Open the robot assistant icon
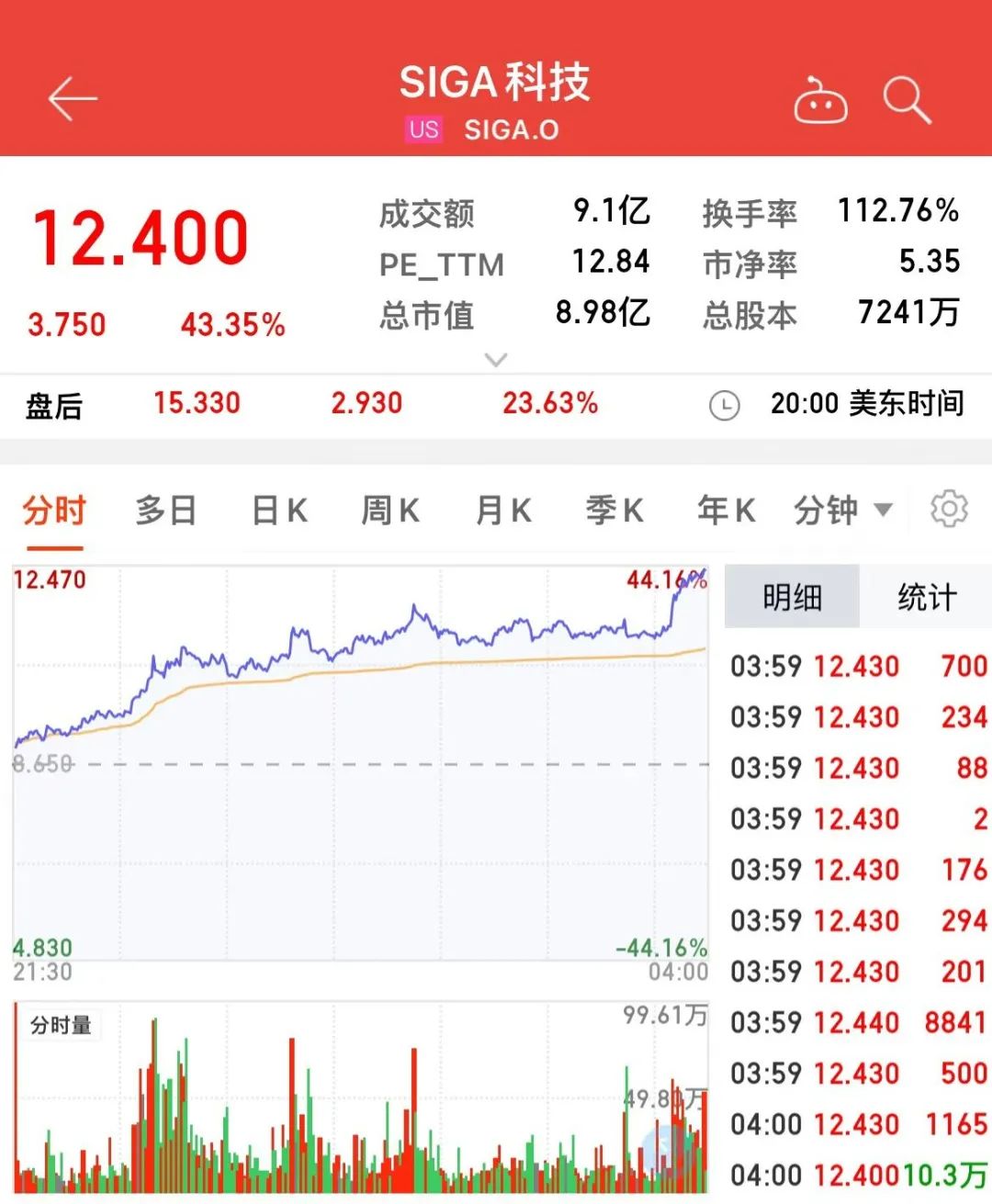This screenshot has width=992, height=1204. click(822, 98)
